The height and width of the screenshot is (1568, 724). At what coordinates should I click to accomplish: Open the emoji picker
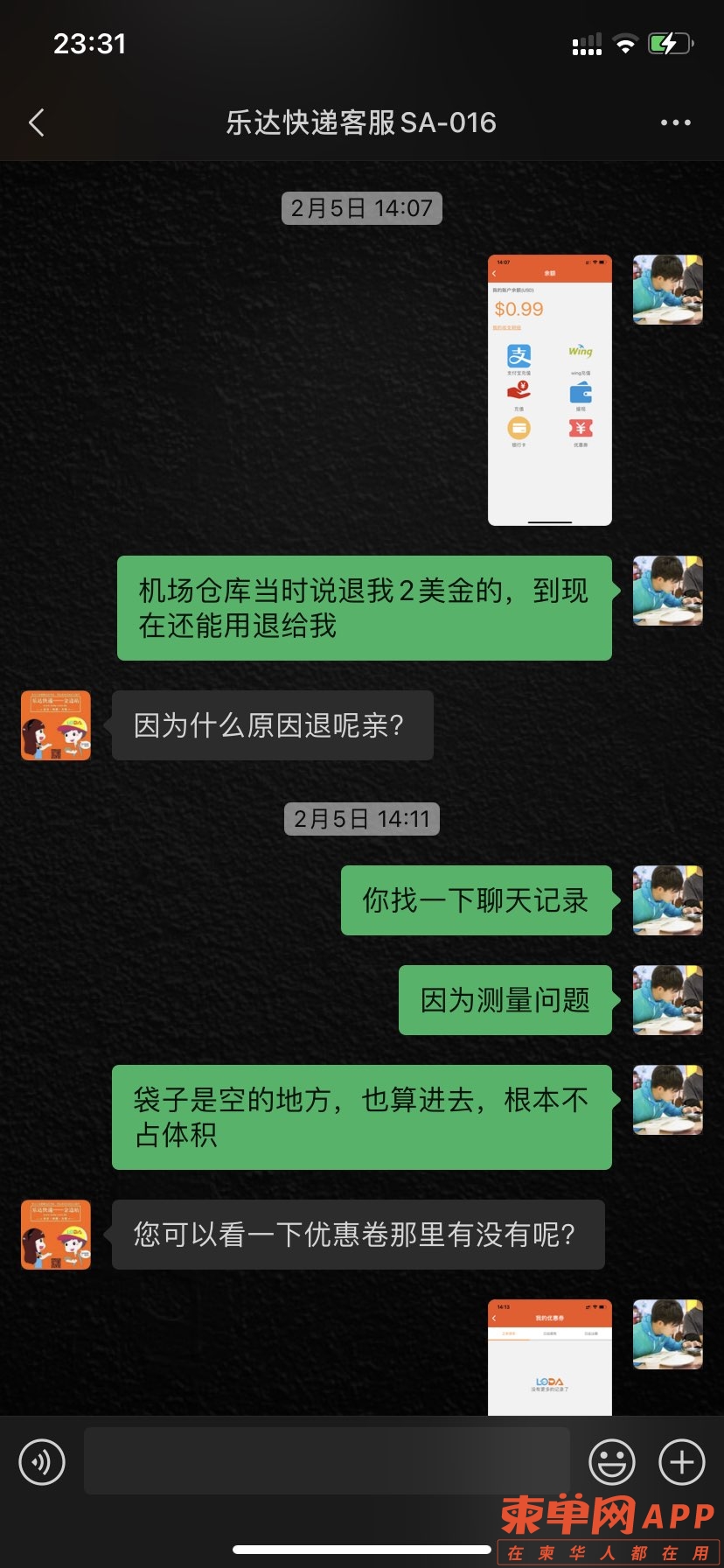point(611,1461)
